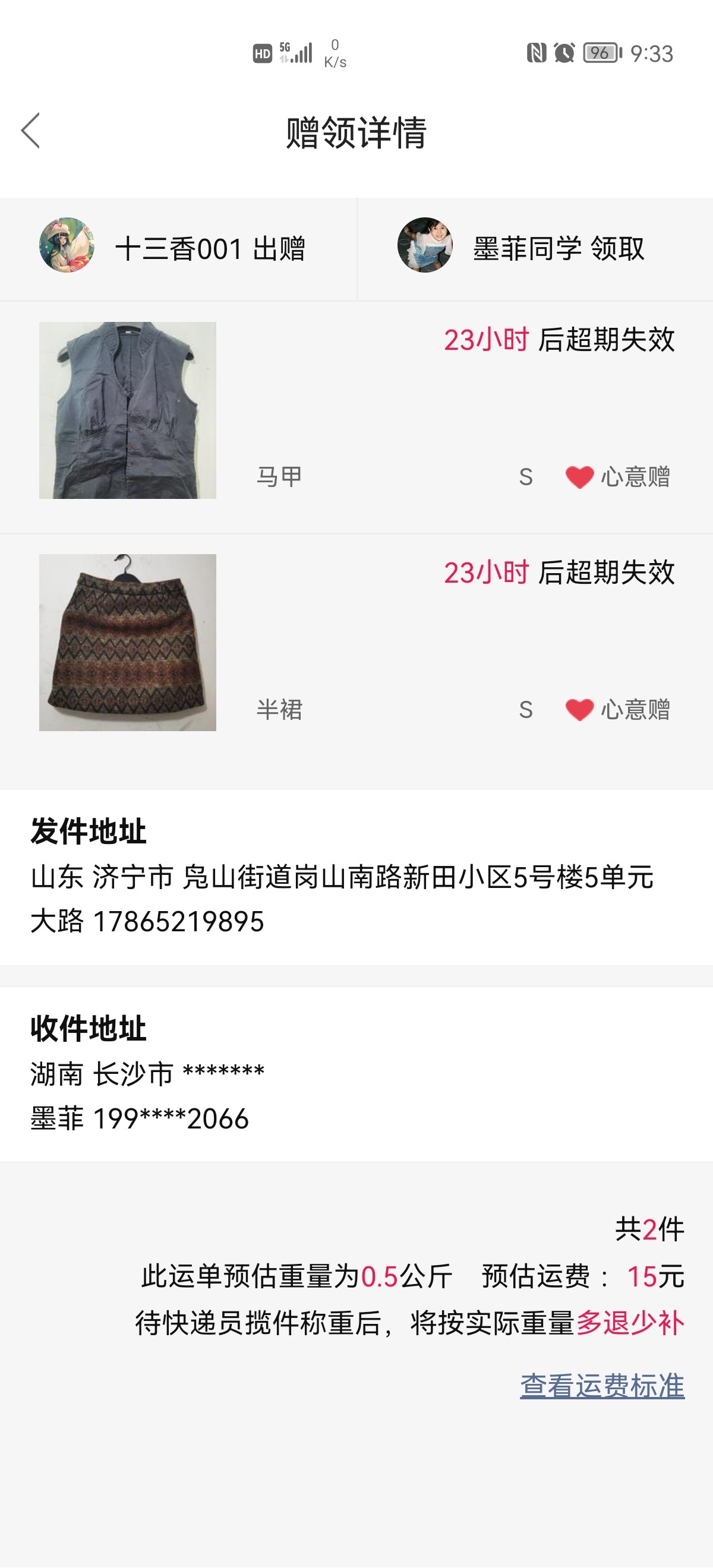Open the 查看运费标准 link
Screen dimensions: 713x1568
[x=601, y=1386]
